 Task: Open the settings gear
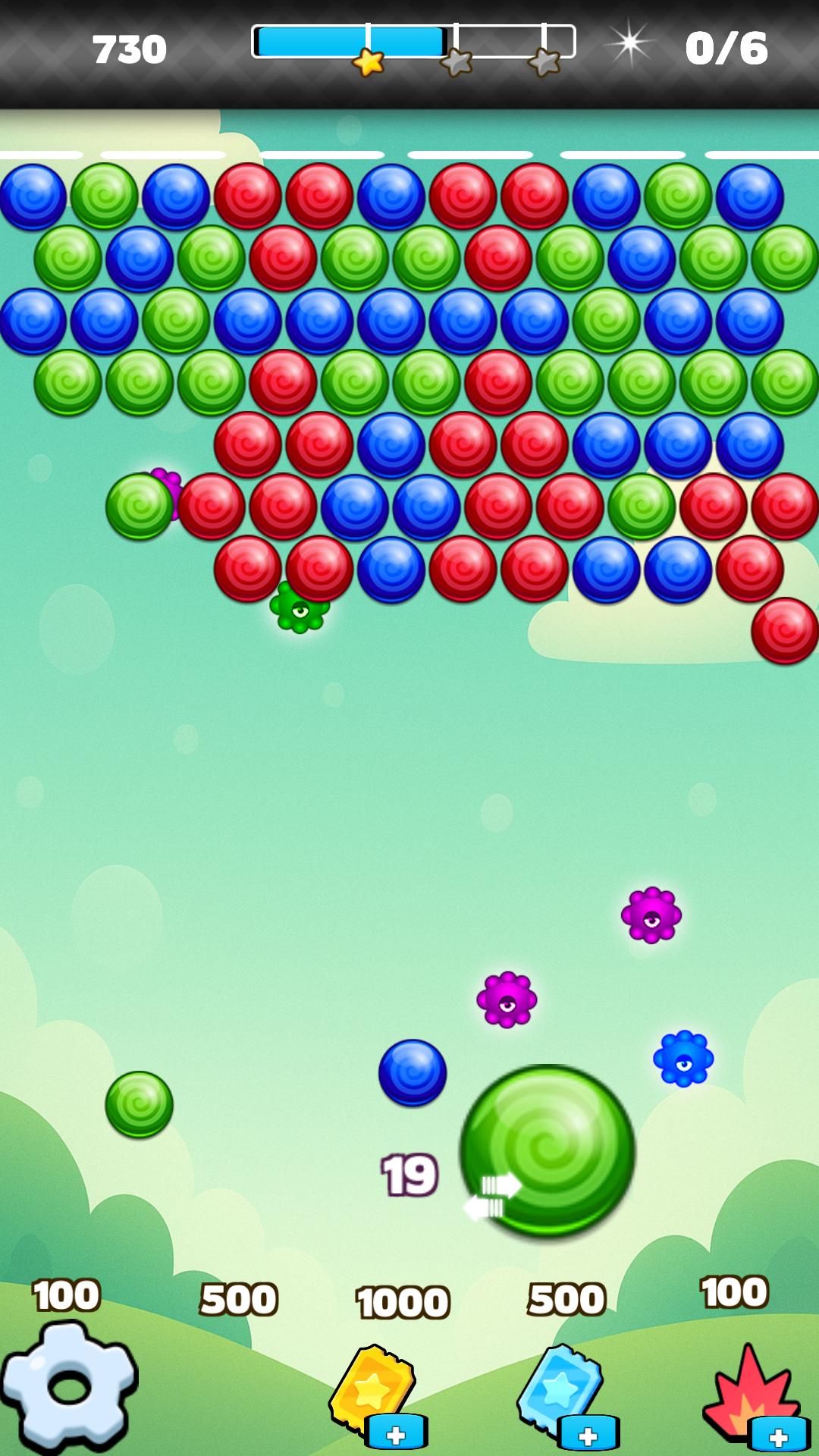coord(70,1386)
